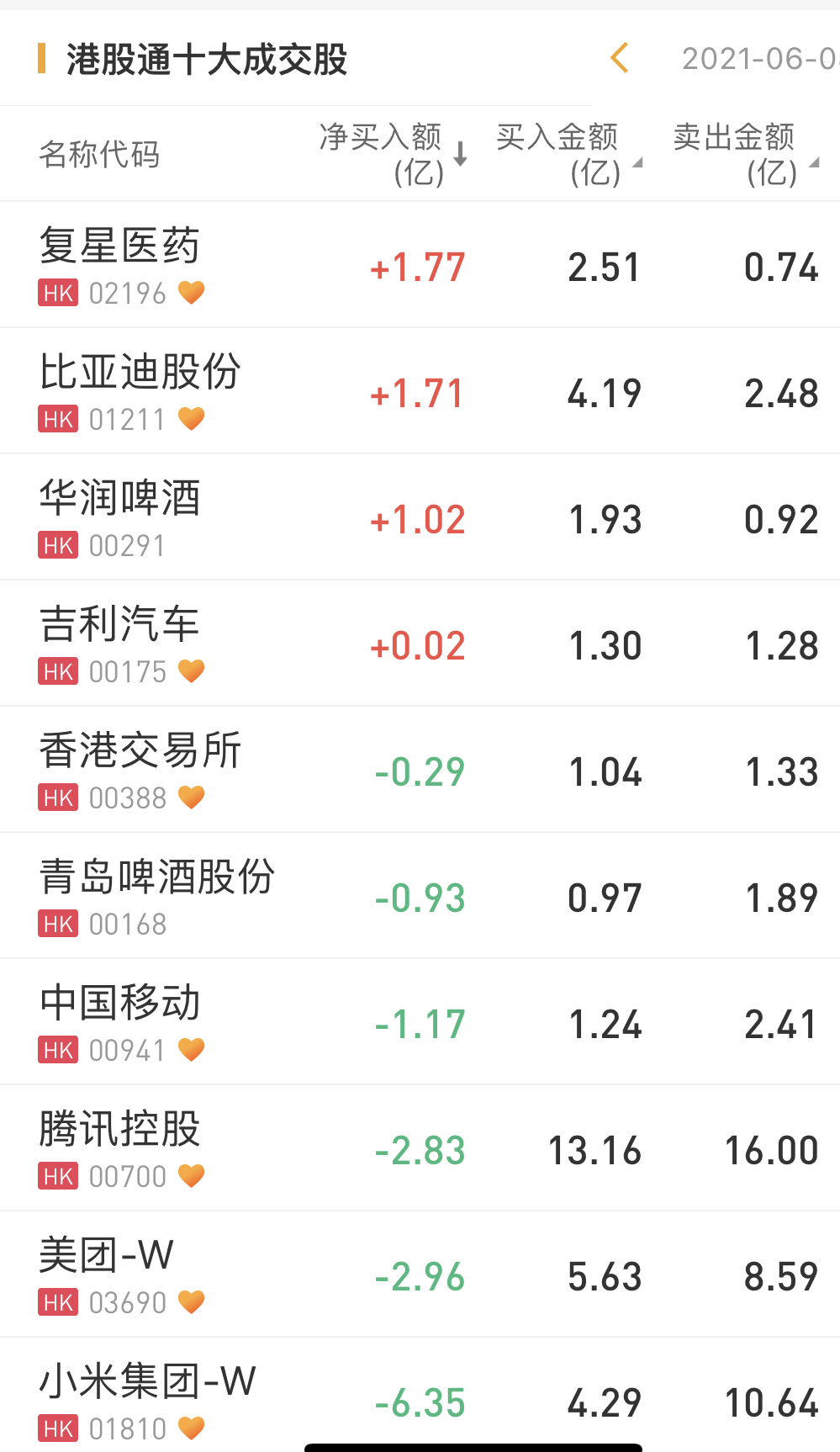
Task: Sort by 买入金额 column
Action: (x=568, y=154)
